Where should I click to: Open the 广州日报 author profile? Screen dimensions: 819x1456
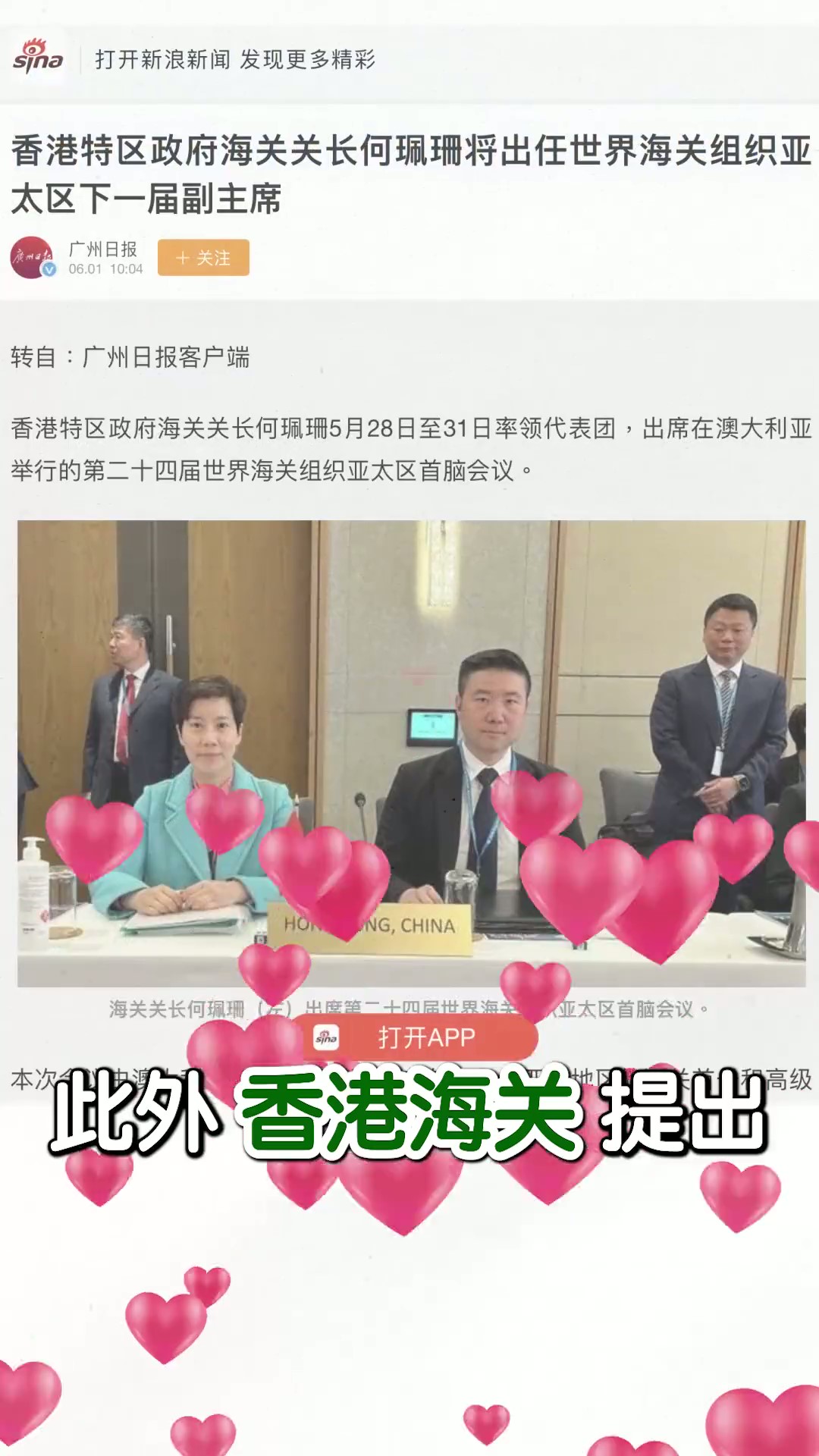point(102,249)
